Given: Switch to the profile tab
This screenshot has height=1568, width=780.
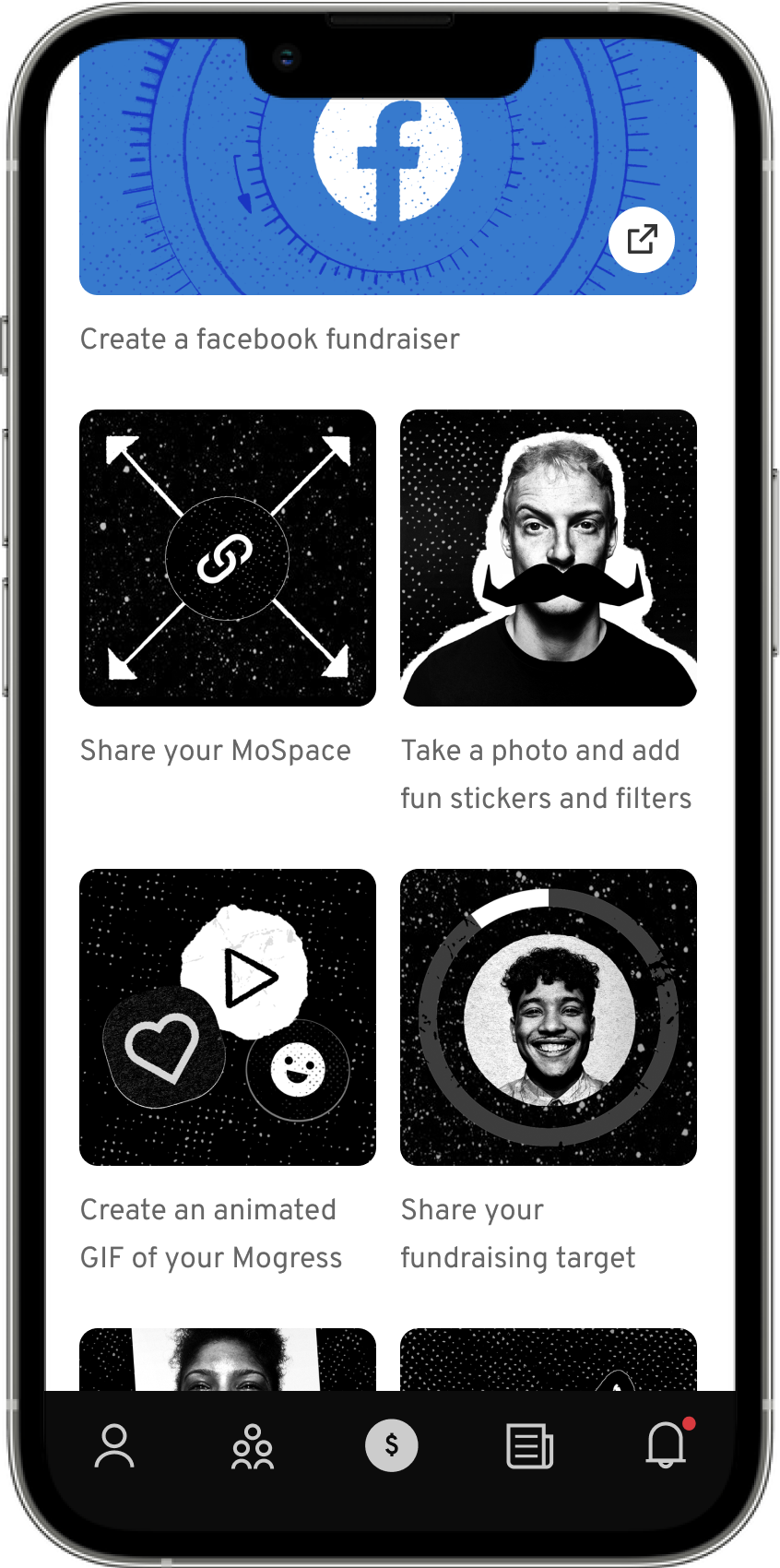Looking at the screenshot, I should coord(114,1445).
